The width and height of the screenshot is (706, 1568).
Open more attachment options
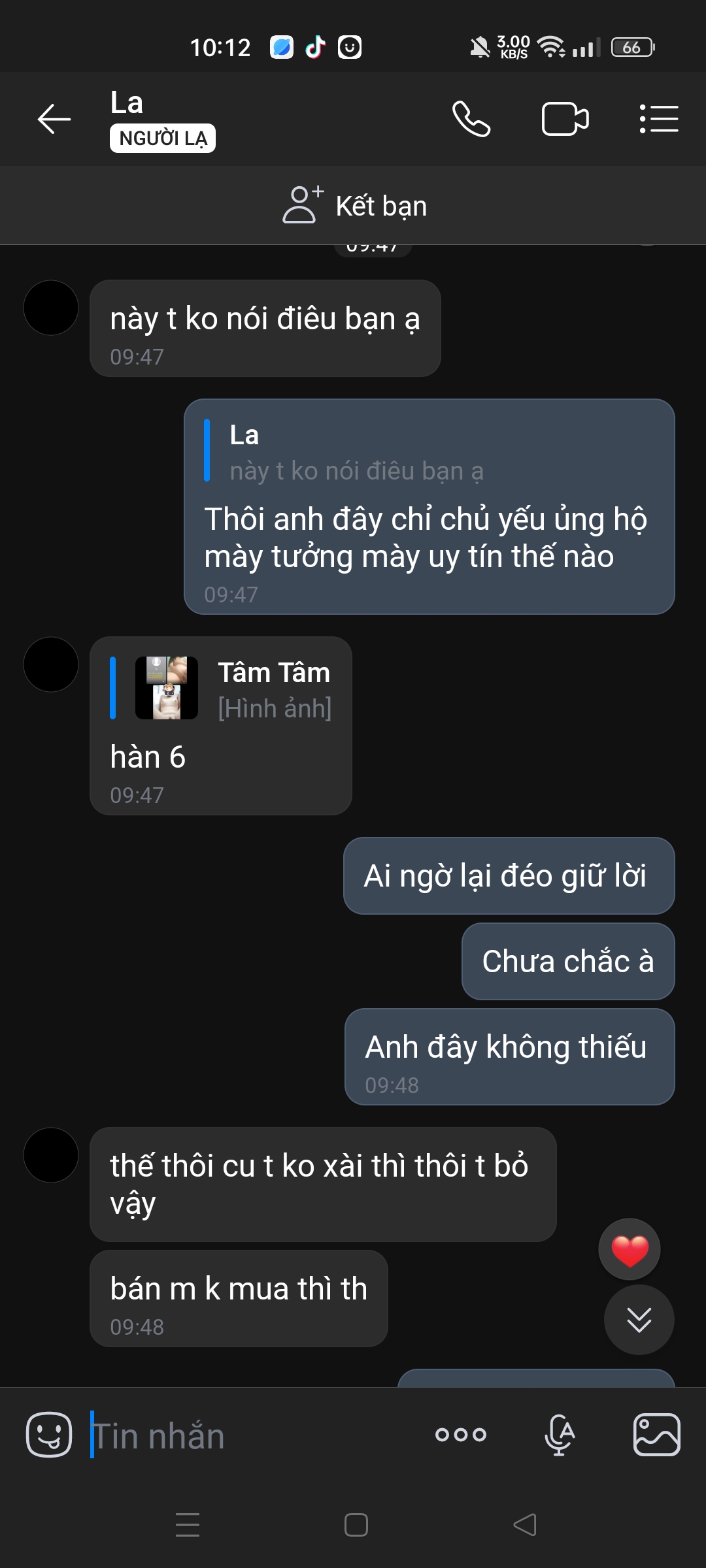point(461,1435)
